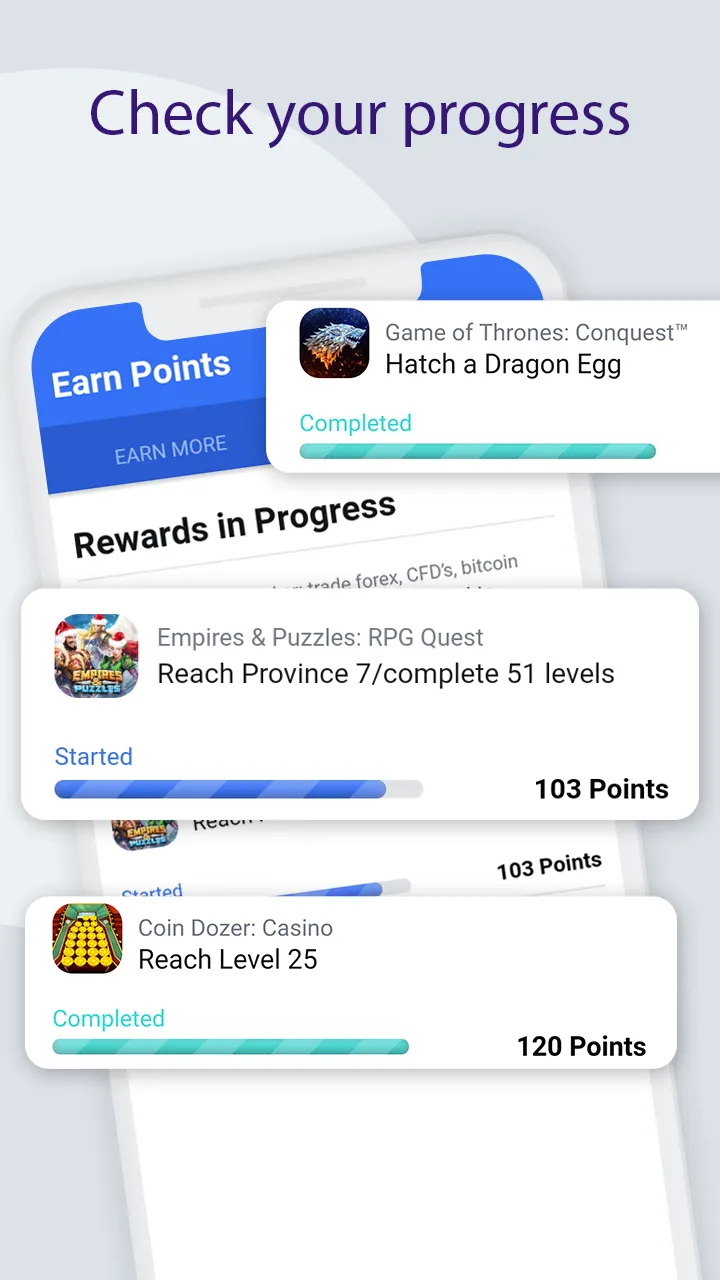The width and height of the screenshot is (720, 1280).
Task: Toggle the Completed status on Coin Dozer card
Action: tap(109, 1018)
